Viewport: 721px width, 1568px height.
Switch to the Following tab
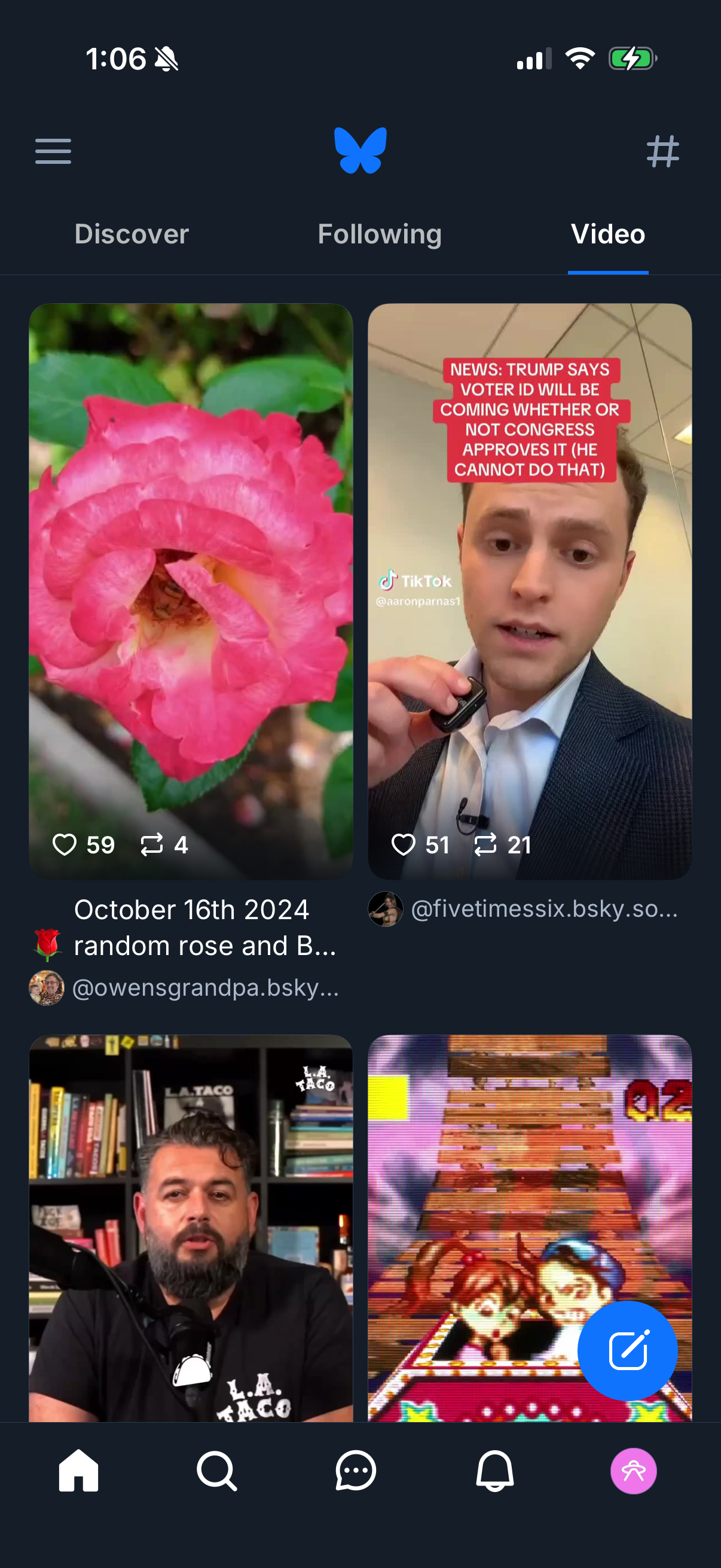tap(378, 234)
